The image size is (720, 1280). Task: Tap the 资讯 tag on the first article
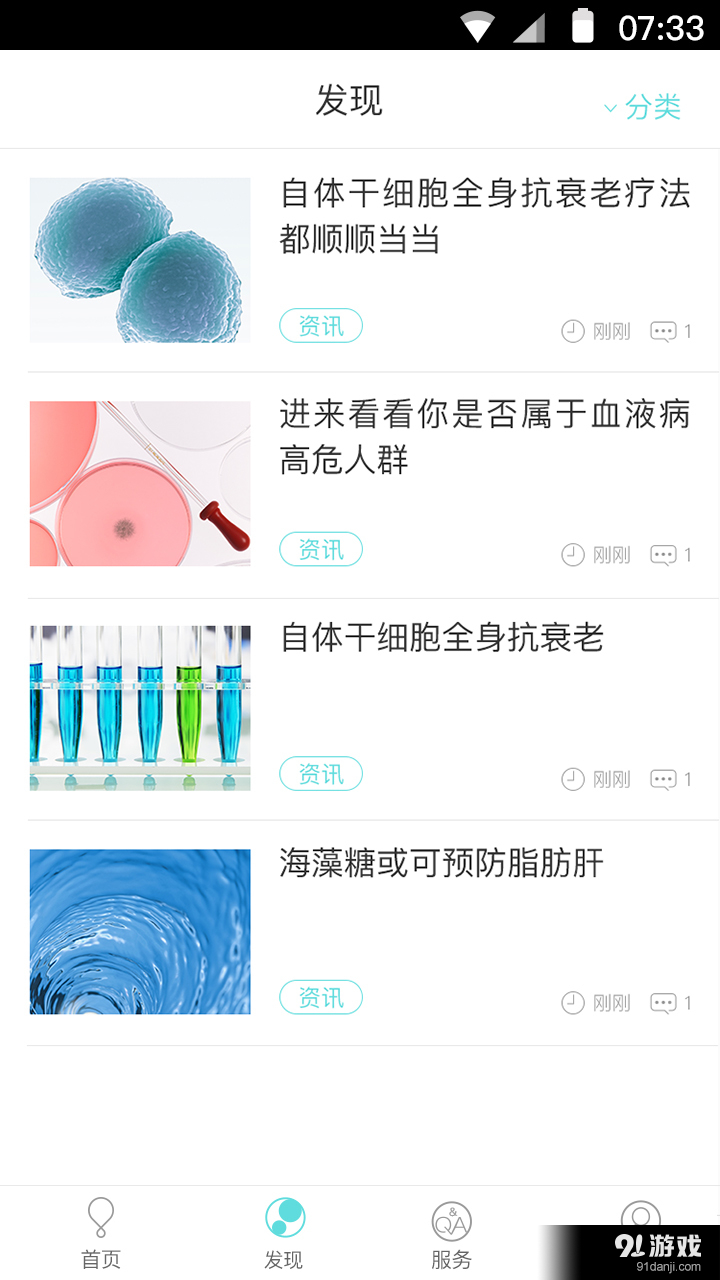(320, 325)
